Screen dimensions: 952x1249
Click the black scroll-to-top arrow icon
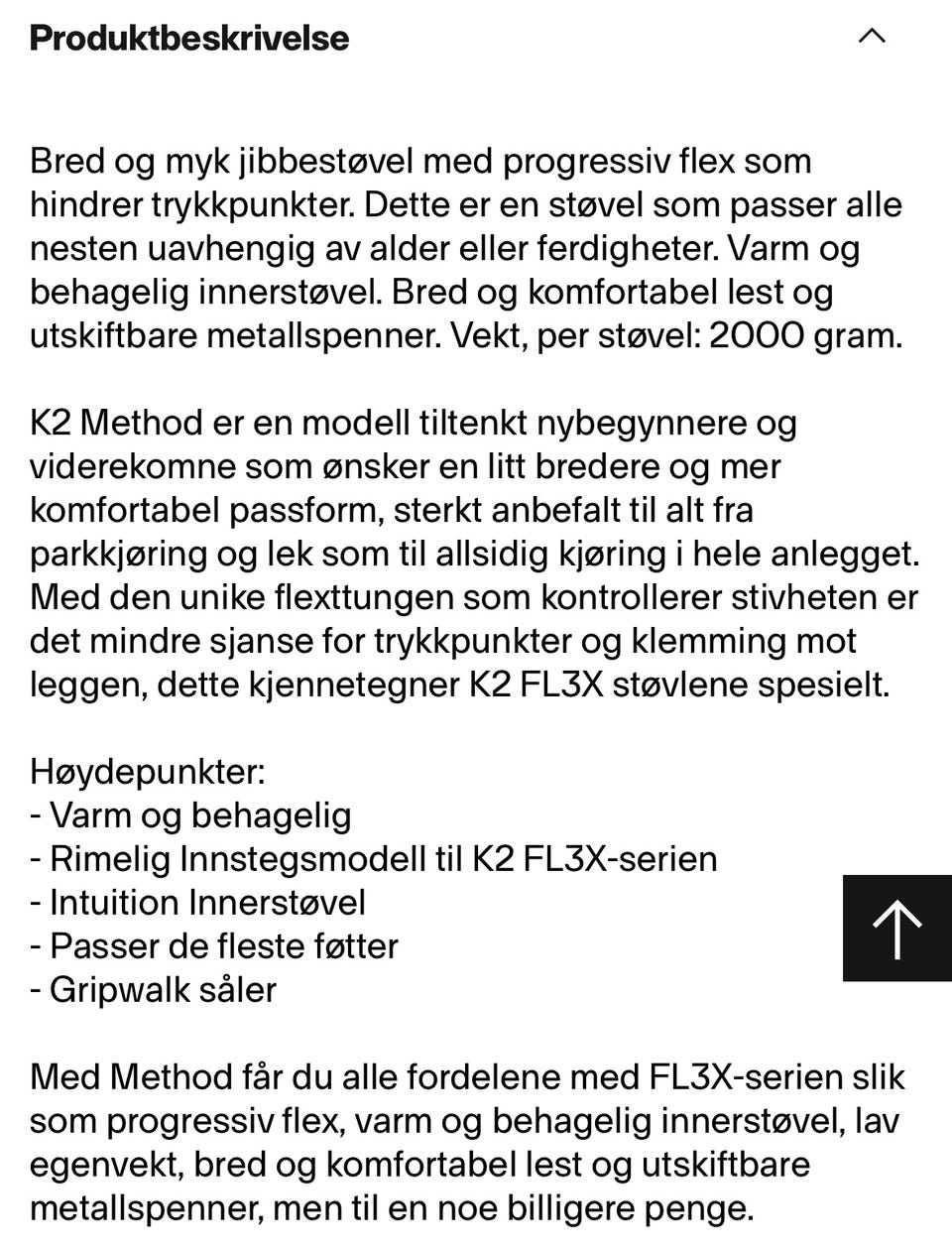click(896, 929)
